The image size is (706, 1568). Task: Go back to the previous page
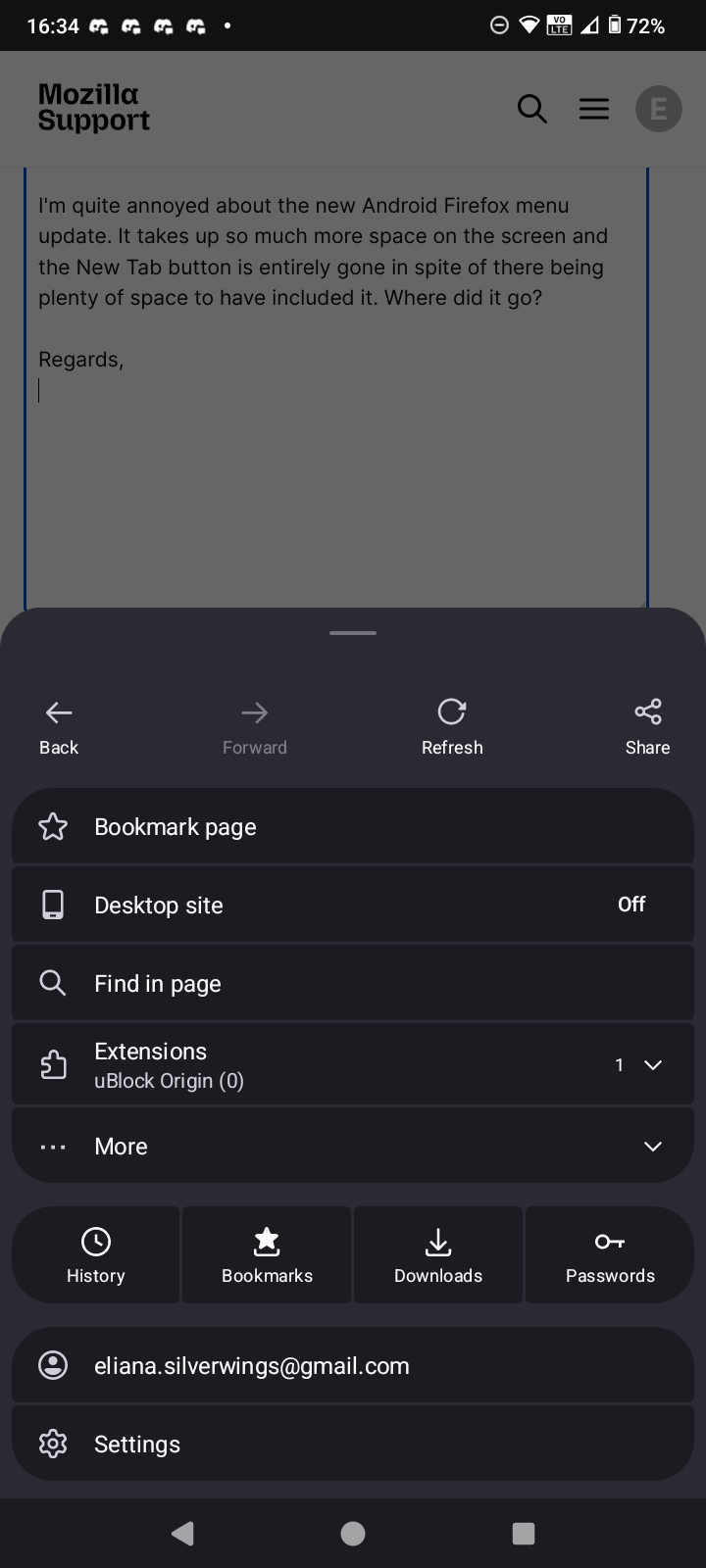pos(59,727)
